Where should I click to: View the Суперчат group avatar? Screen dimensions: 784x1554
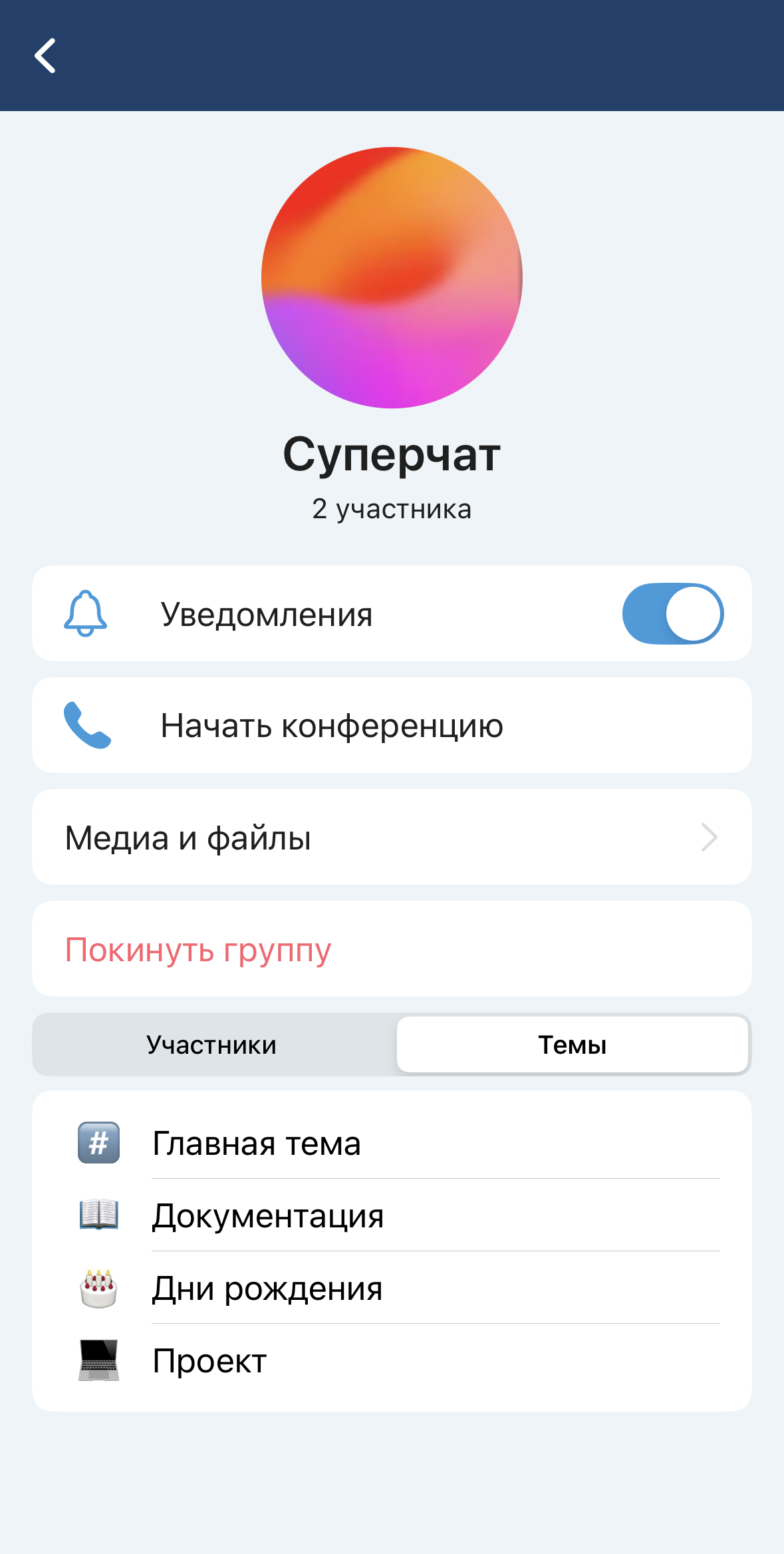392,277
